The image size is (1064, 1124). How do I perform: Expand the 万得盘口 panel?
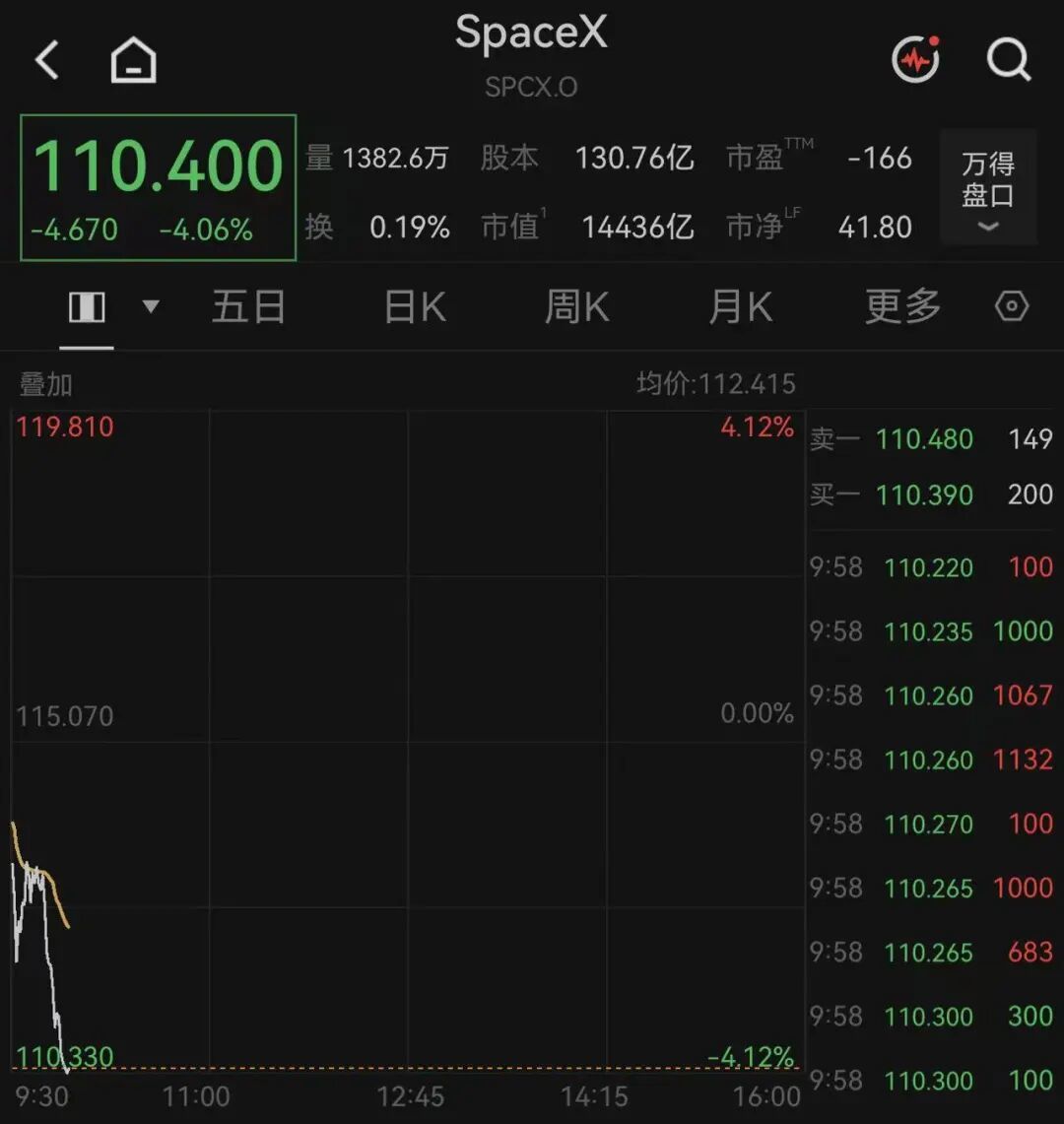[988, 188]
